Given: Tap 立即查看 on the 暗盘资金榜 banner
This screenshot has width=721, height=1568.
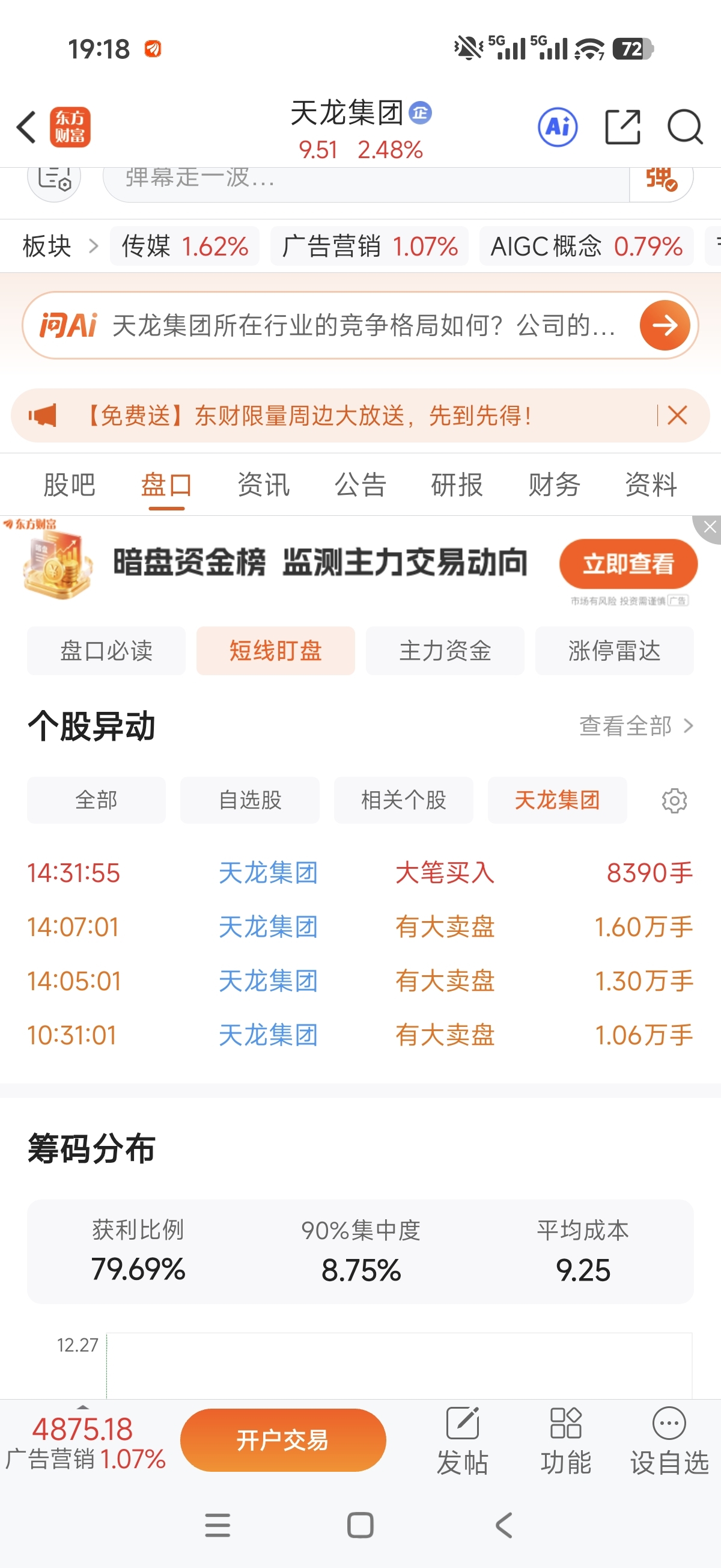Looking at the screenshot, I should 628,564.
